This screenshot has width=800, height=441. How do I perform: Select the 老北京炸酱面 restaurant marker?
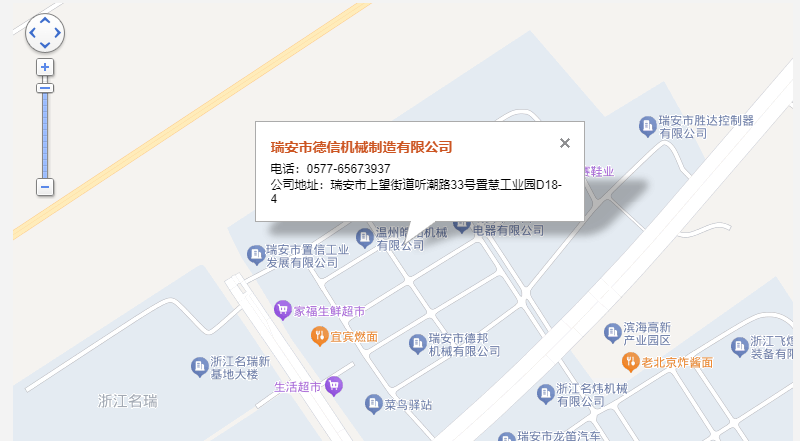click(x=630, y=361)
